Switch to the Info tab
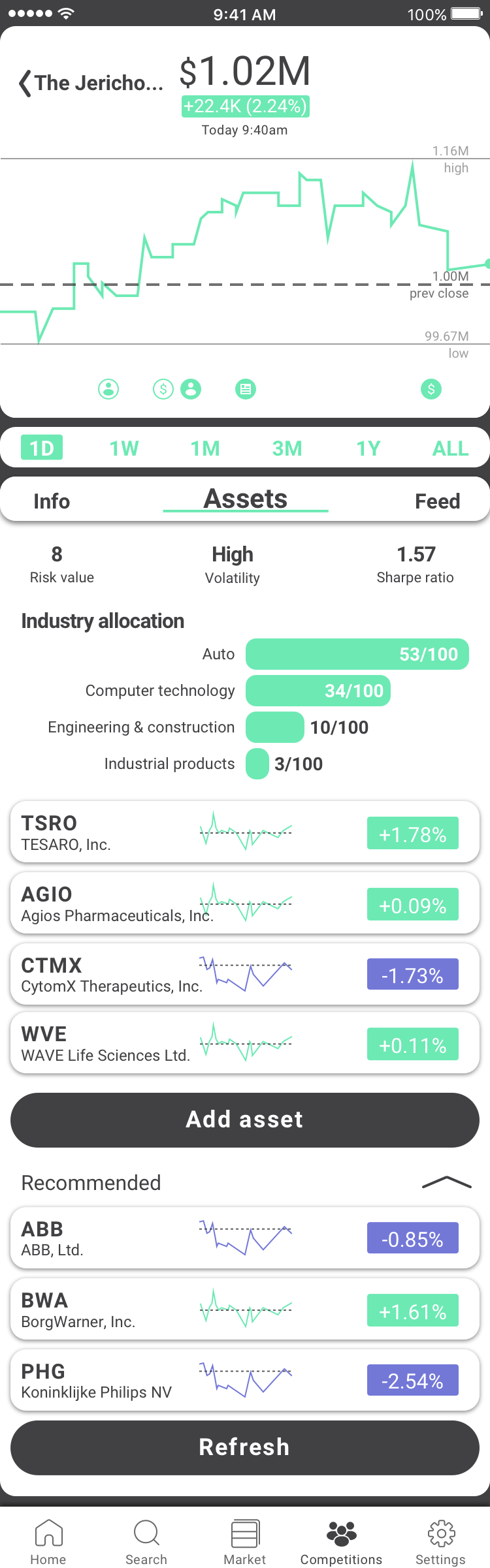This screenshot has height=1568, width=490. click(52, 501)
